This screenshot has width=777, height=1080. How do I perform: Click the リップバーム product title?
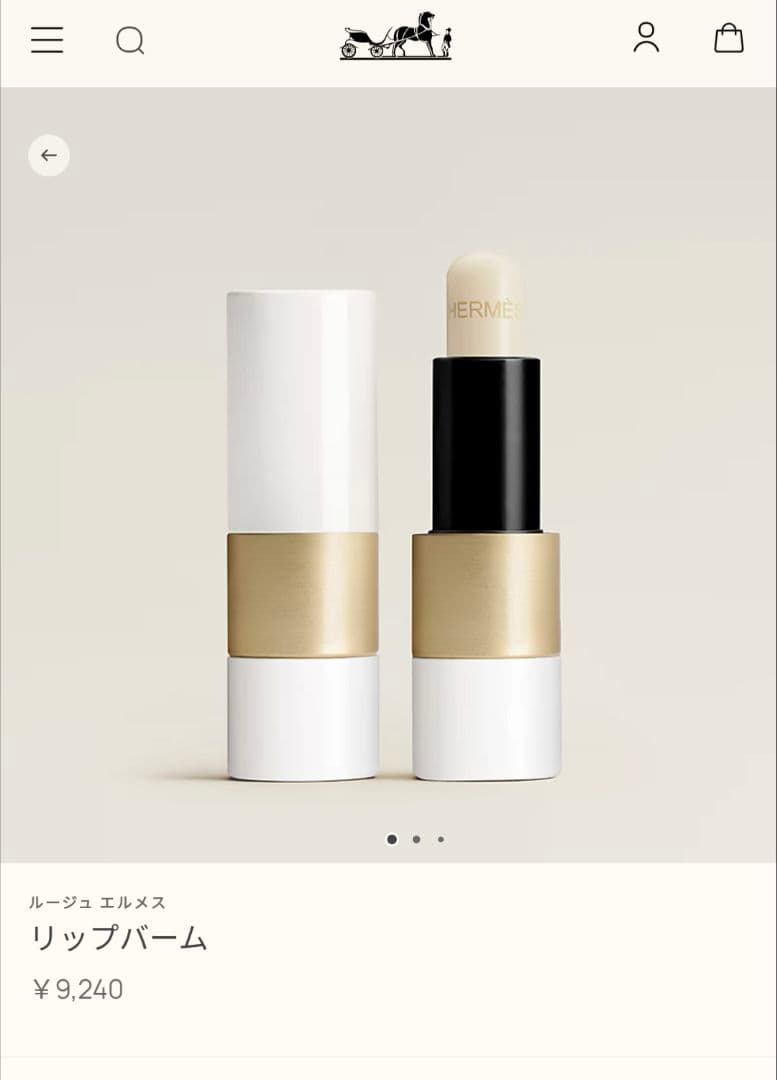[119, 938]
